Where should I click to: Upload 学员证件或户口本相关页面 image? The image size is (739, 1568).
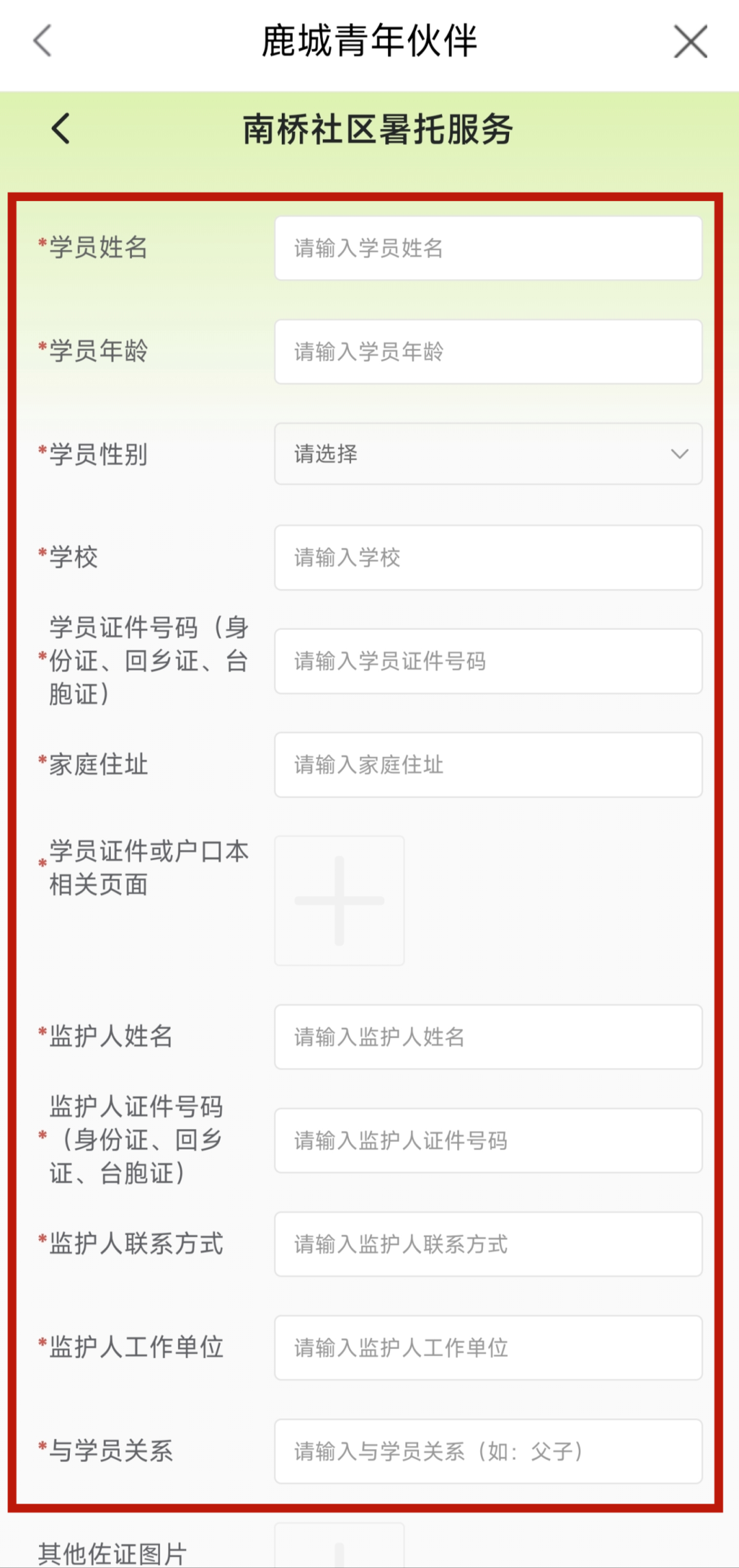tap(339, 901)
